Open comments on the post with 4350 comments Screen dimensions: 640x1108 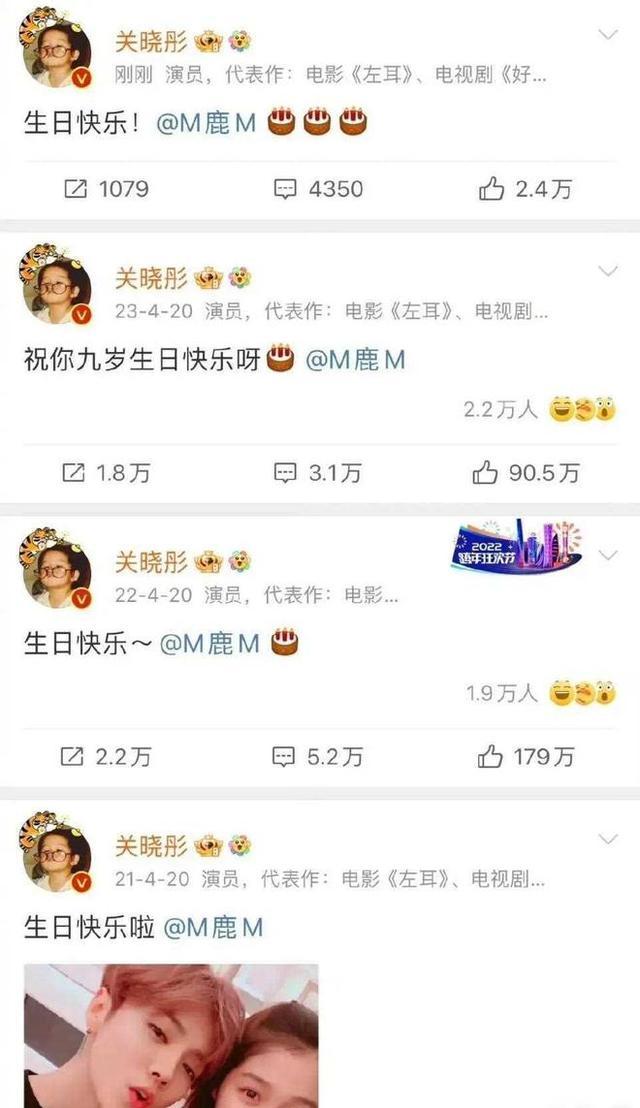[318, 189]
